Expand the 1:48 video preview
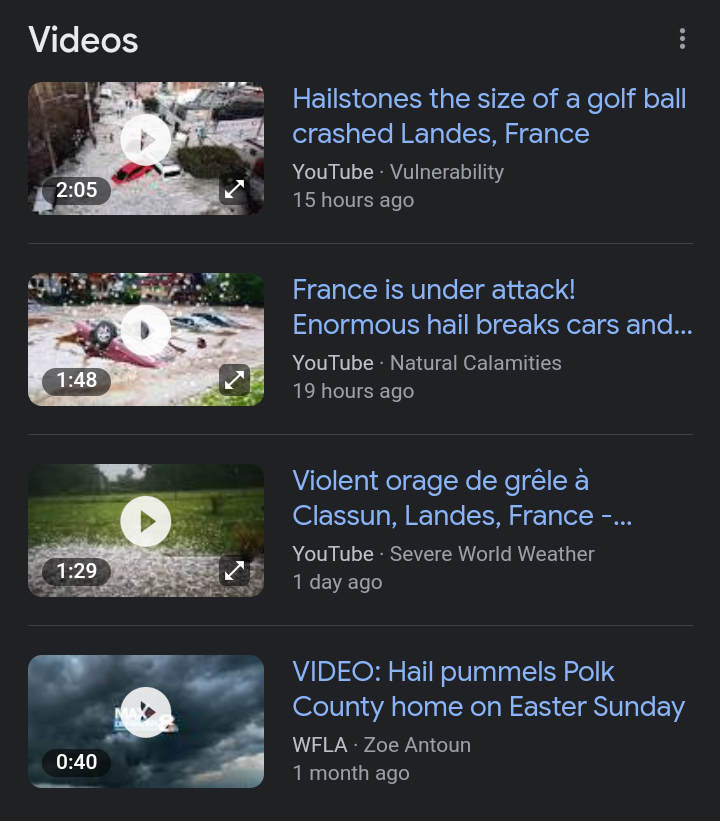 tap(234, 379)
